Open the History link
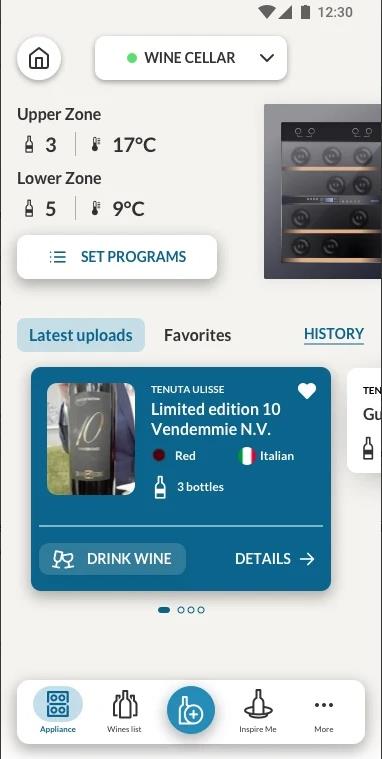382x759 pixels. pos(334,334)
